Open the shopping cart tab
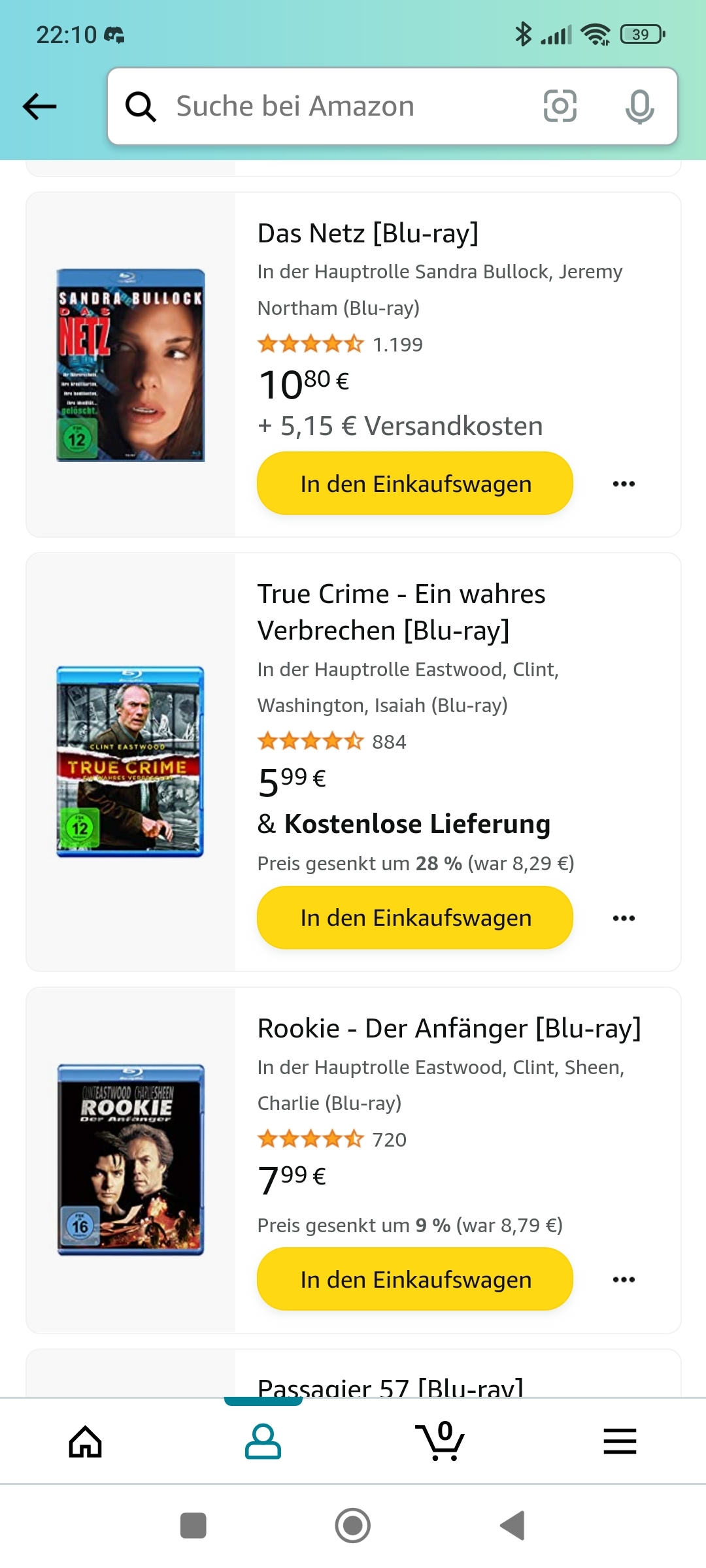This screenshot has height=1568, width=706. coord(440,1442)
